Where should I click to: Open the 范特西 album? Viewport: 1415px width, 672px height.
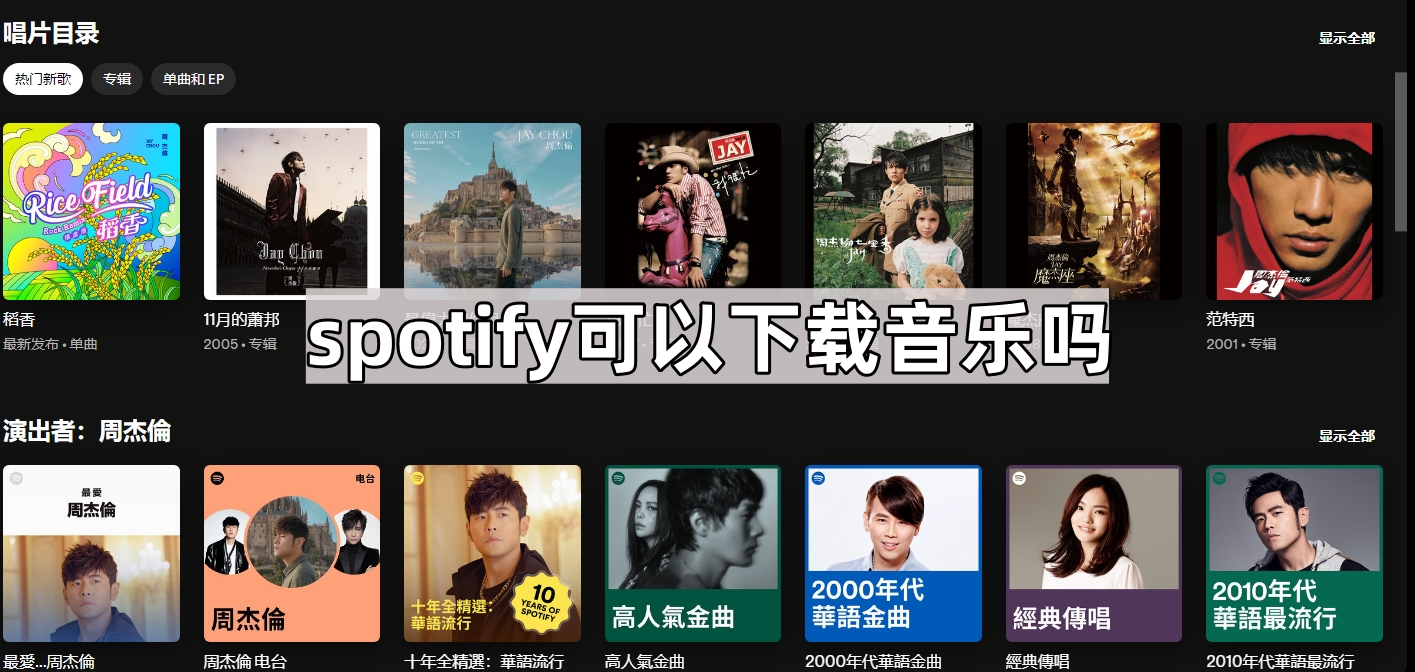point(1294,212)
